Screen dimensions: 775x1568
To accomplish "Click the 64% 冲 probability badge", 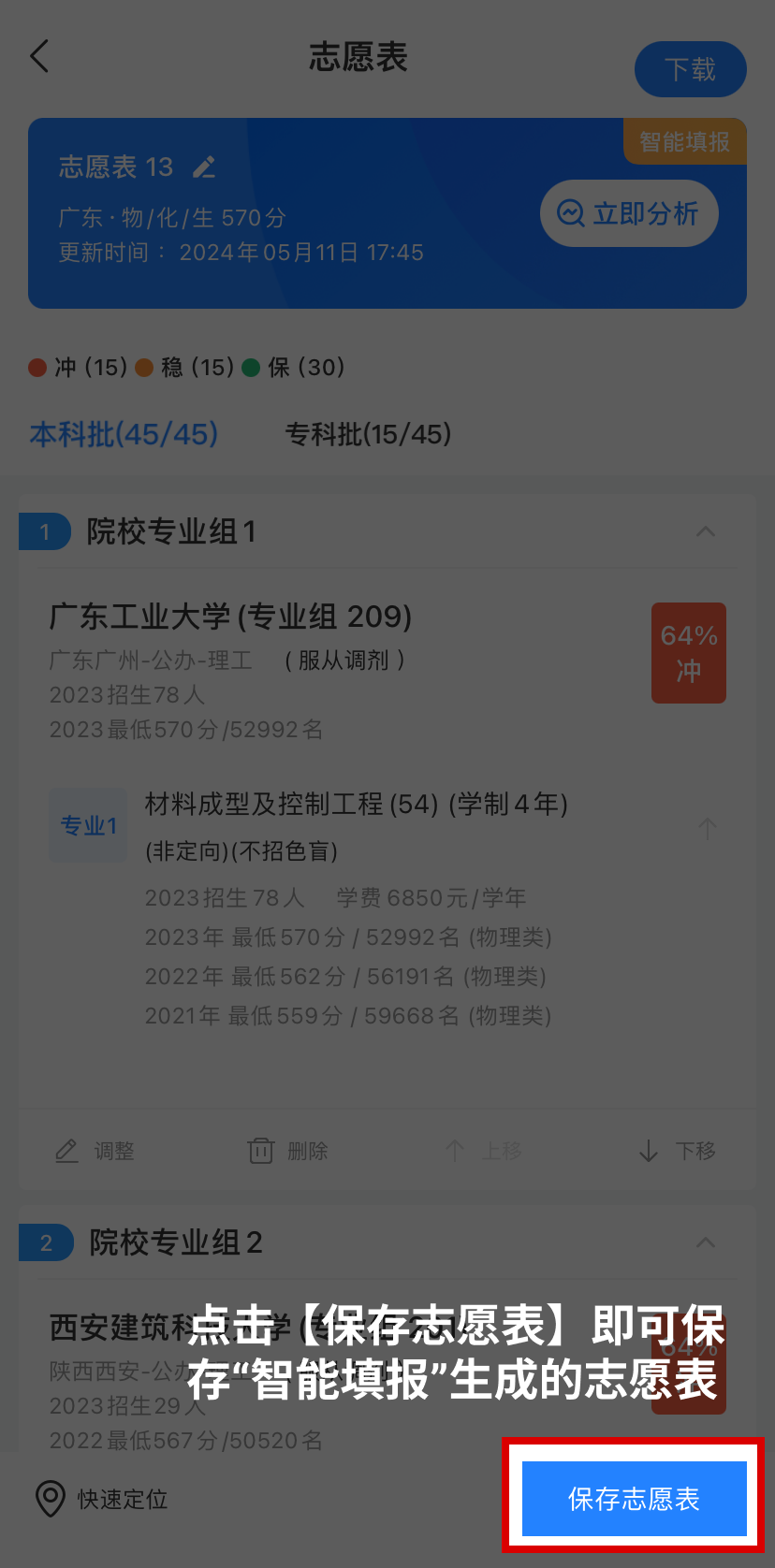I will pyautogui.click(x=689, y=653).
